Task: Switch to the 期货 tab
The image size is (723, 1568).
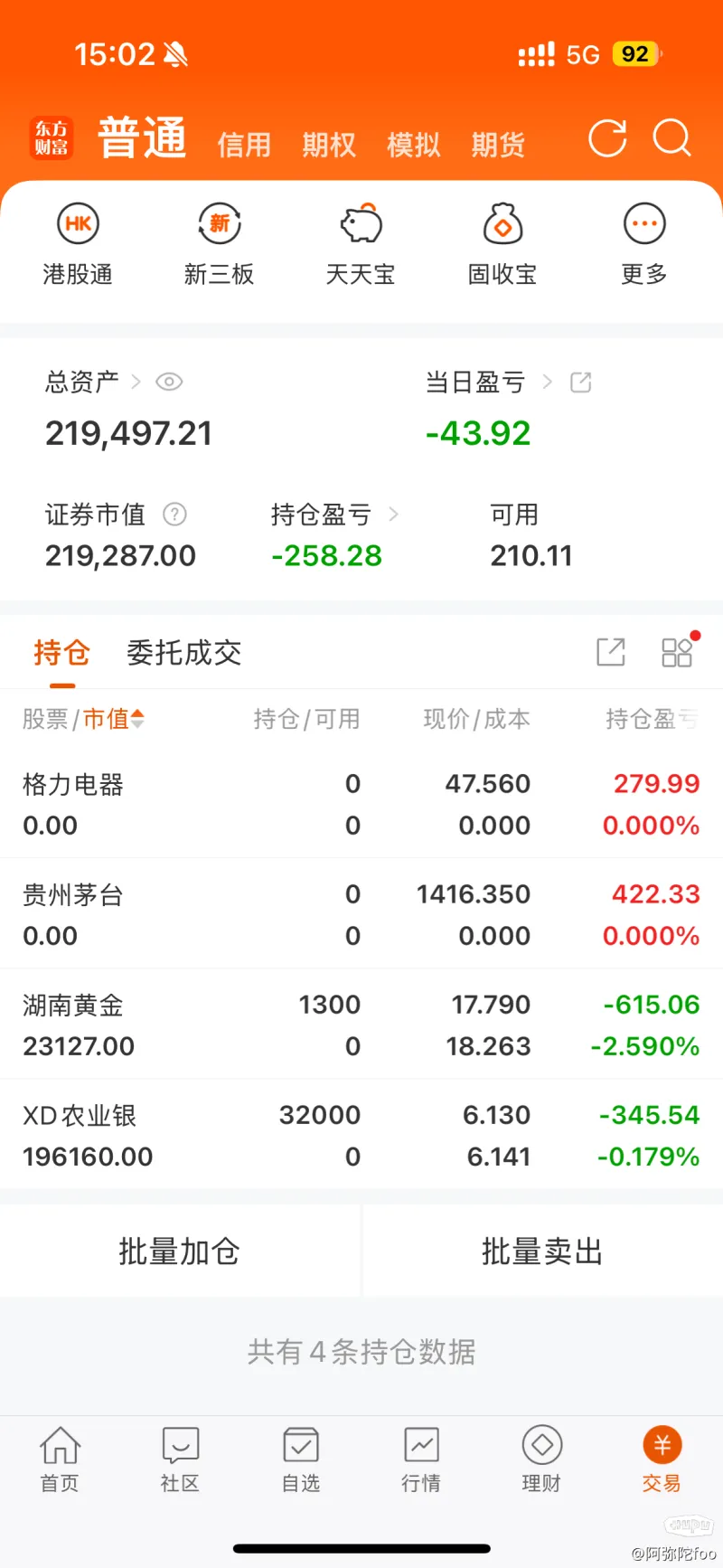Action: tap(498, 145)
